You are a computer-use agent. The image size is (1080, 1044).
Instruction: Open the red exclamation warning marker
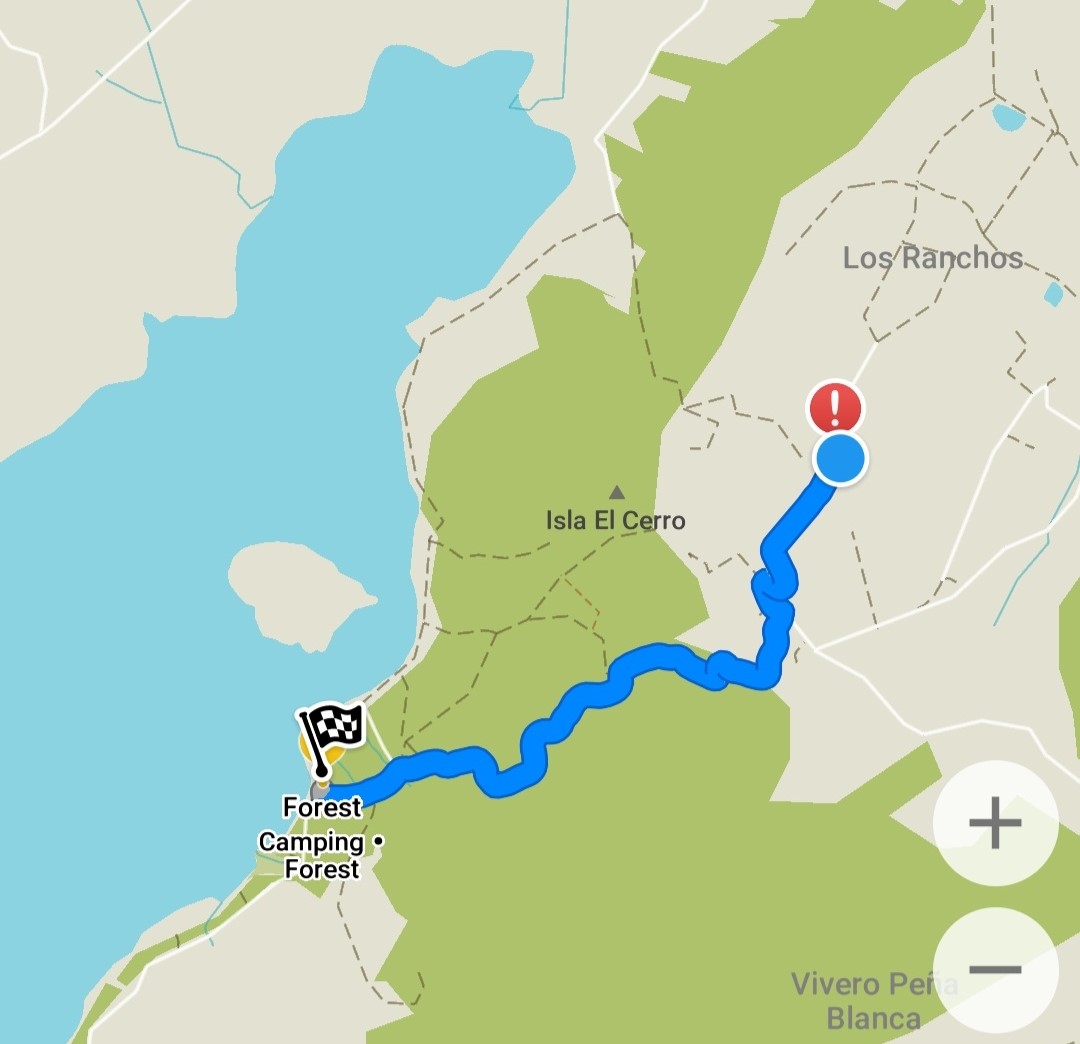coord(835,408)
